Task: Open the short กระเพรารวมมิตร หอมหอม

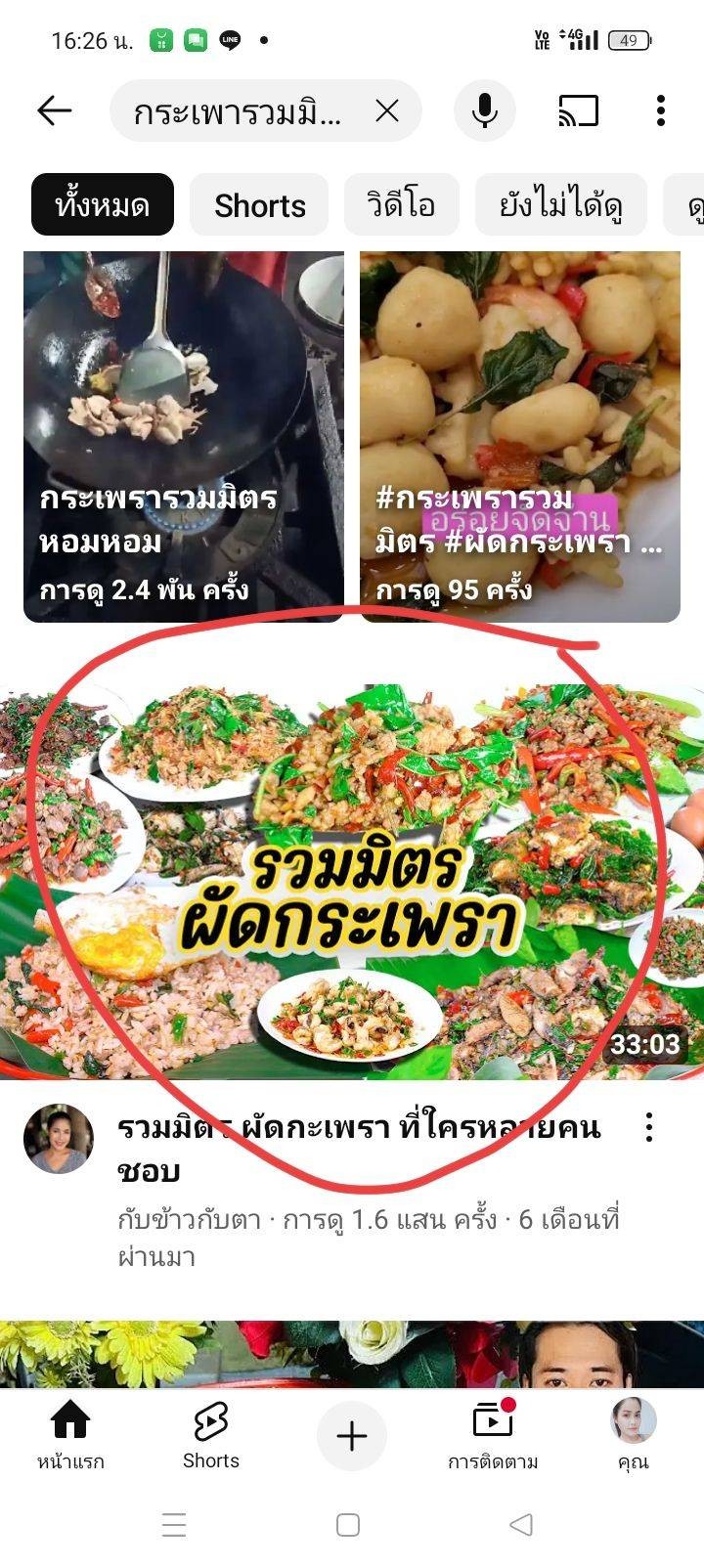Action: 184,436
